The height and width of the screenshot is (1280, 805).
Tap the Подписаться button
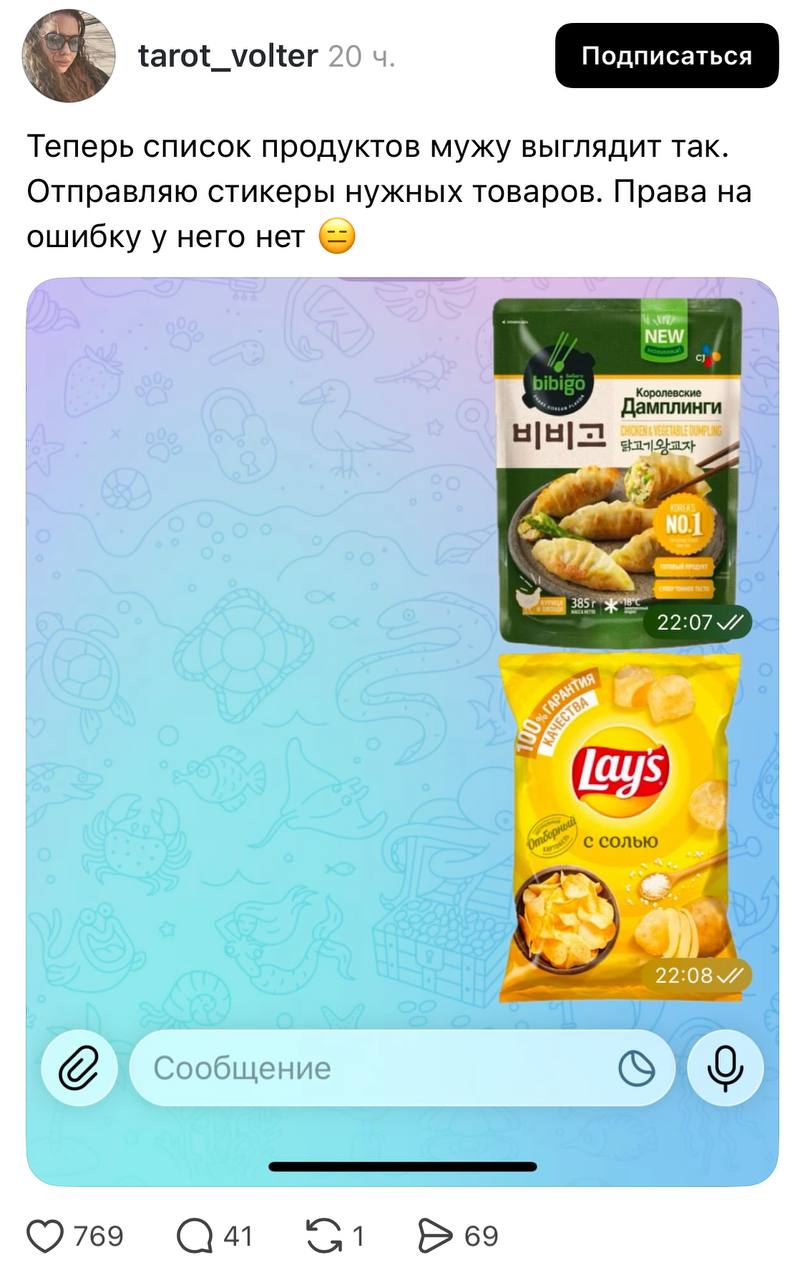coord(666,56)
